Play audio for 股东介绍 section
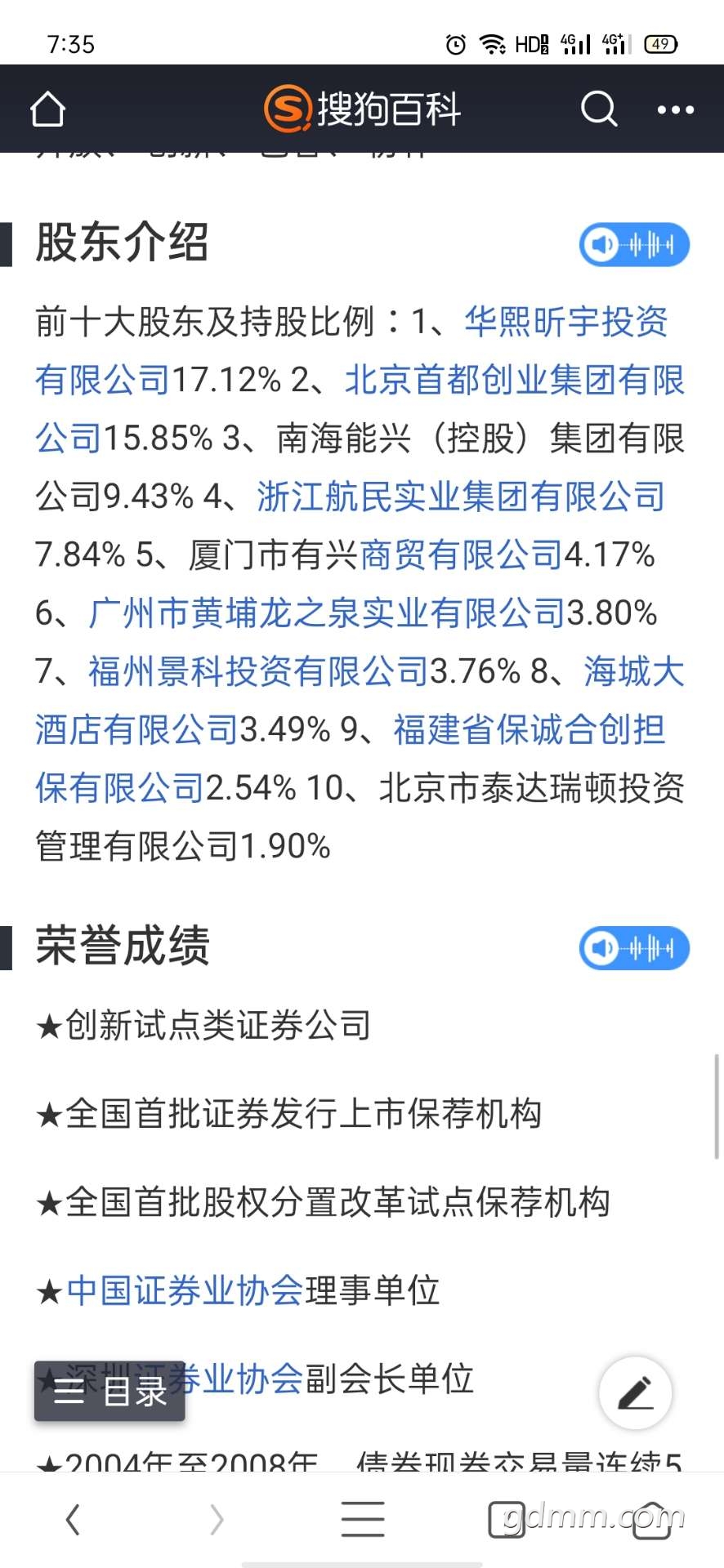Image resolution: width=724 pixels, height=1568 pixels. pos(634,244)
